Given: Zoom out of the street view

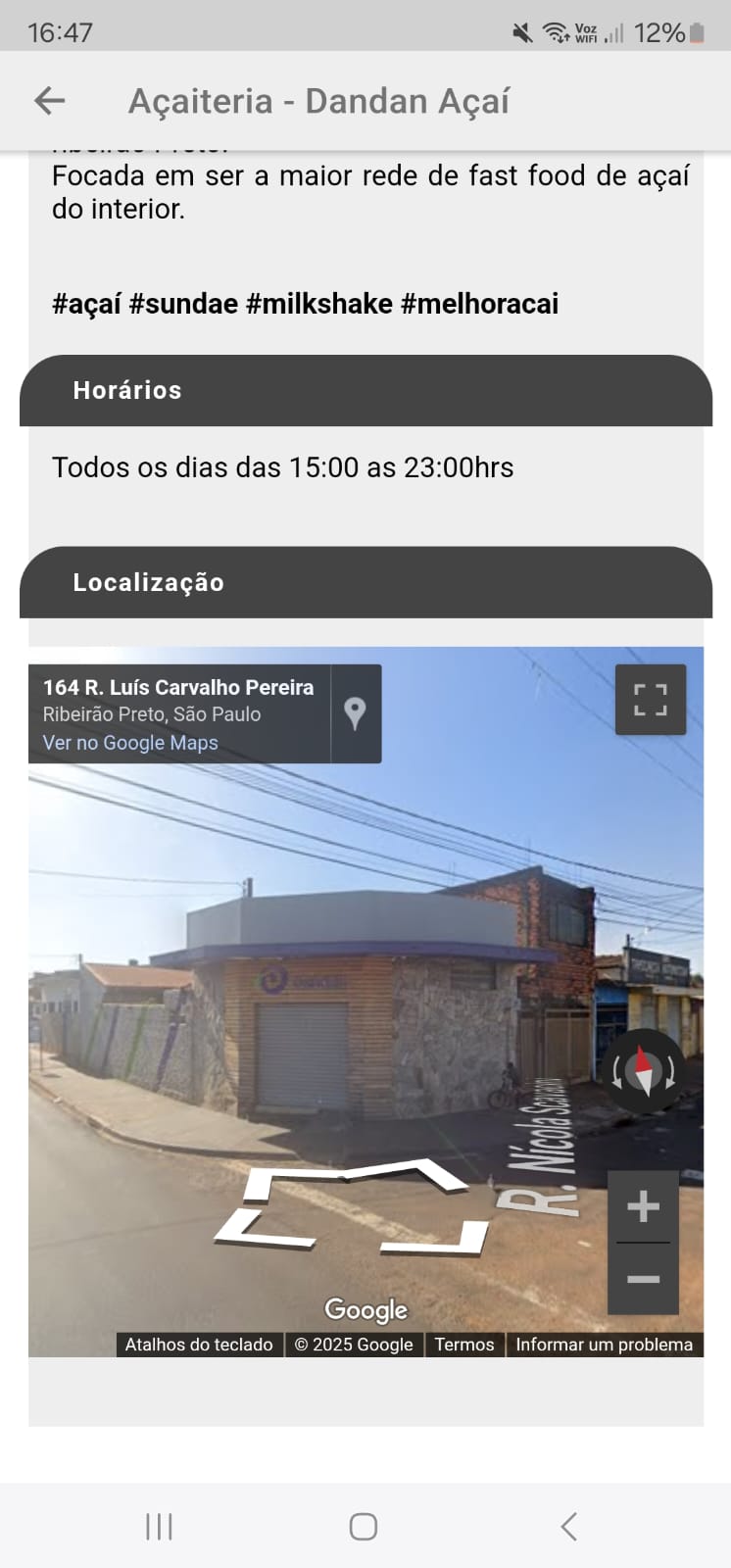Looking at the screenshot, I should coord(643,1279).
